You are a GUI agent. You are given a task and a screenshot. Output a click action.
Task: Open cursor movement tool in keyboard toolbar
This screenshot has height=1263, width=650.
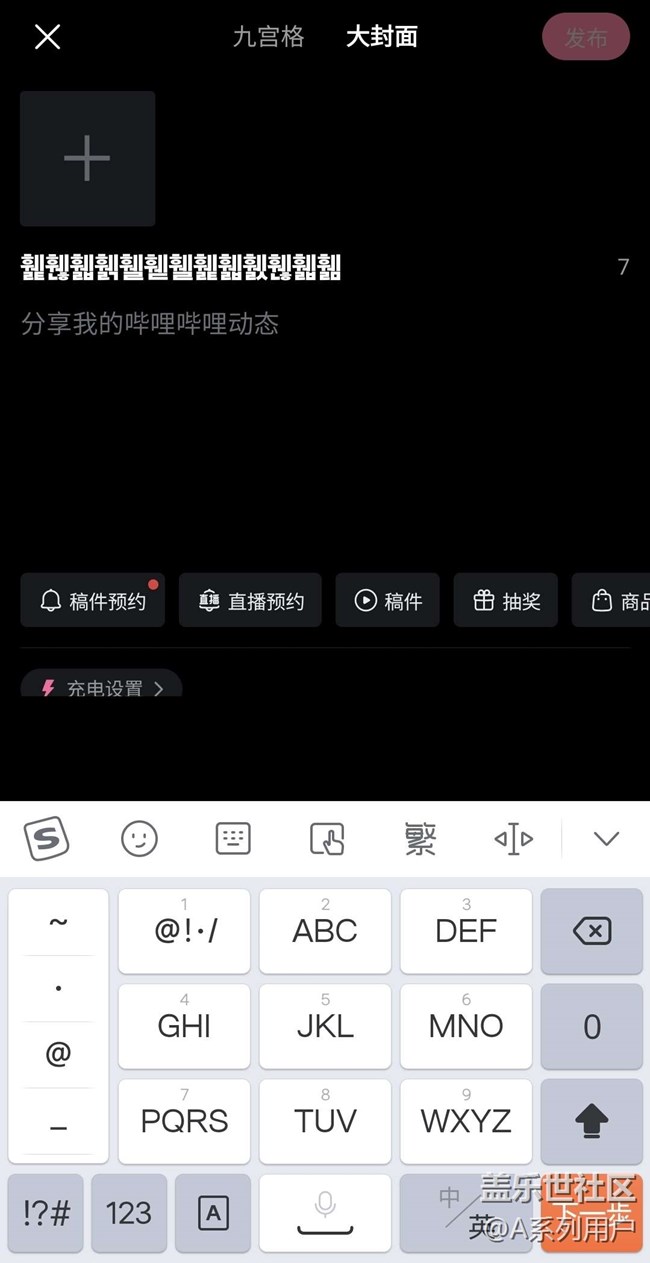(x=513, y=838)
